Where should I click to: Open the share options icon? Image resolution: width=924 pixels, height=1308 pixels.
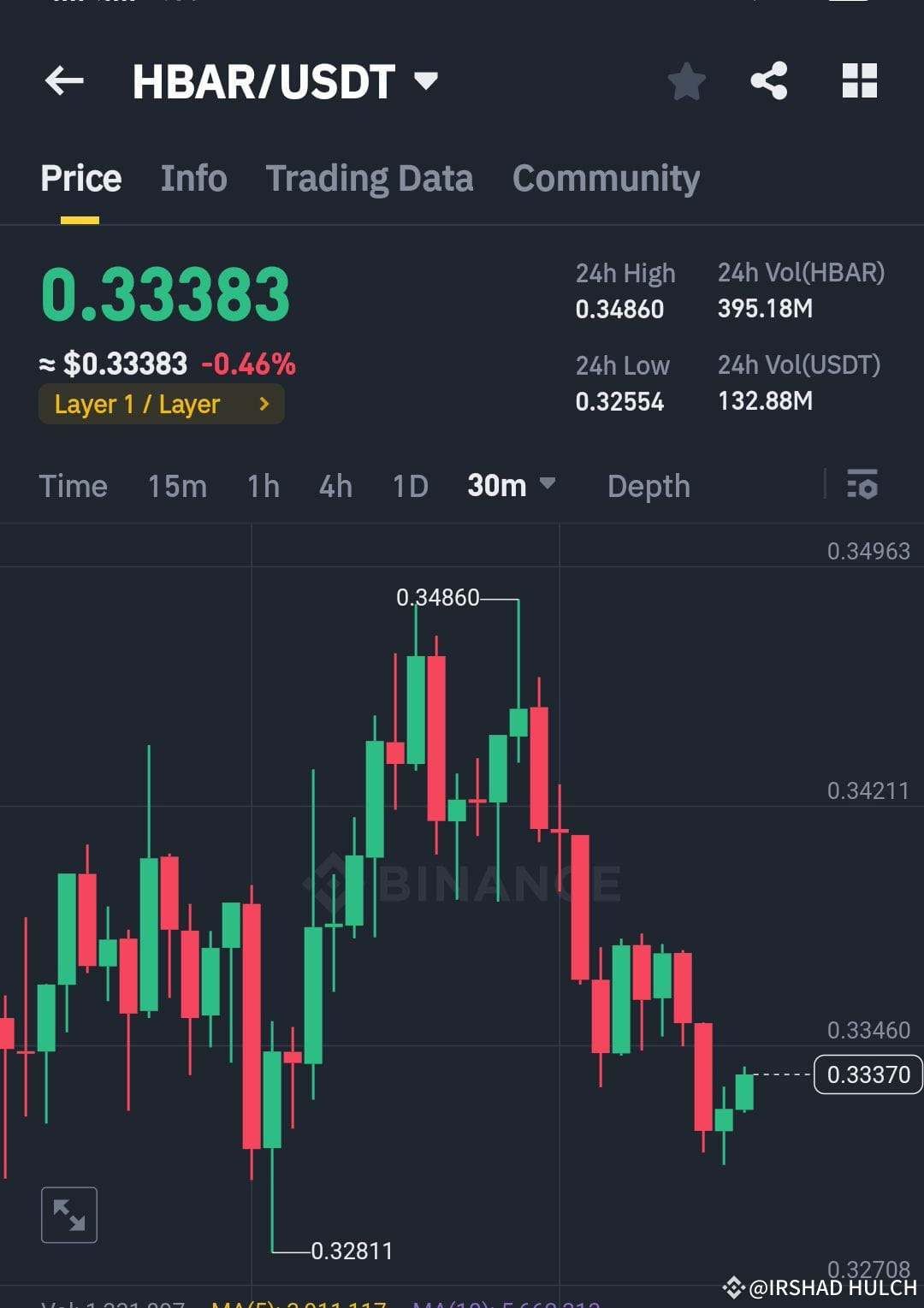coord(768,80)
